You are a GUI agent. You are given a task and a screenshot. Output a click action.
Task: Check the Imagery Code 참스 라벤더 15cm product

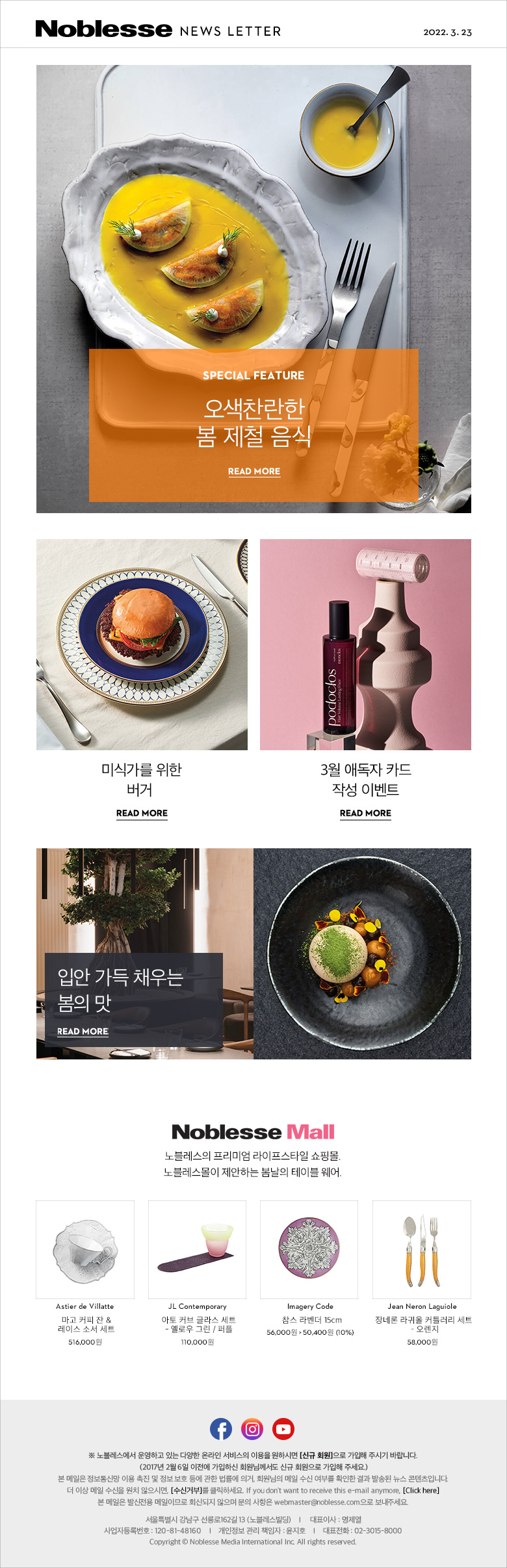click(309, 1249)
